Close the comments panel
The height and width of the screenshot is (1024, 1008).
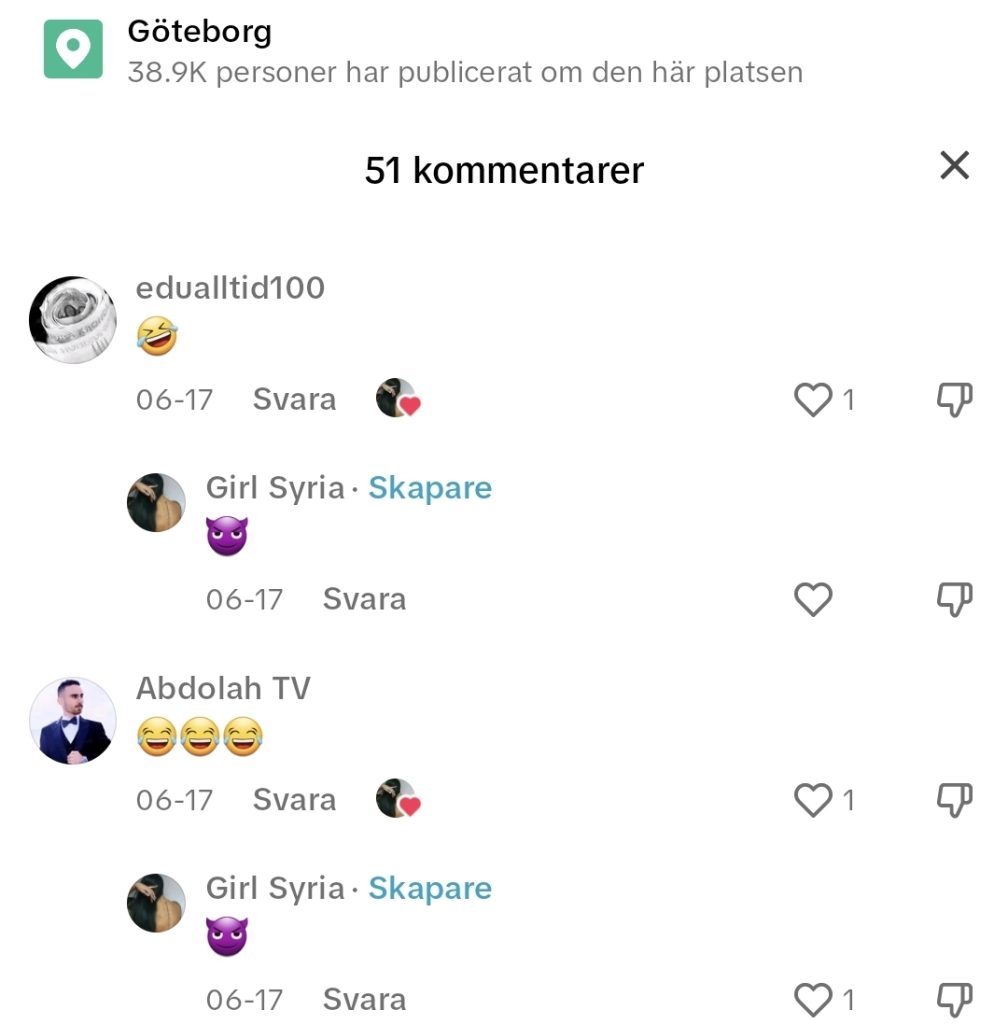[954, 166]
